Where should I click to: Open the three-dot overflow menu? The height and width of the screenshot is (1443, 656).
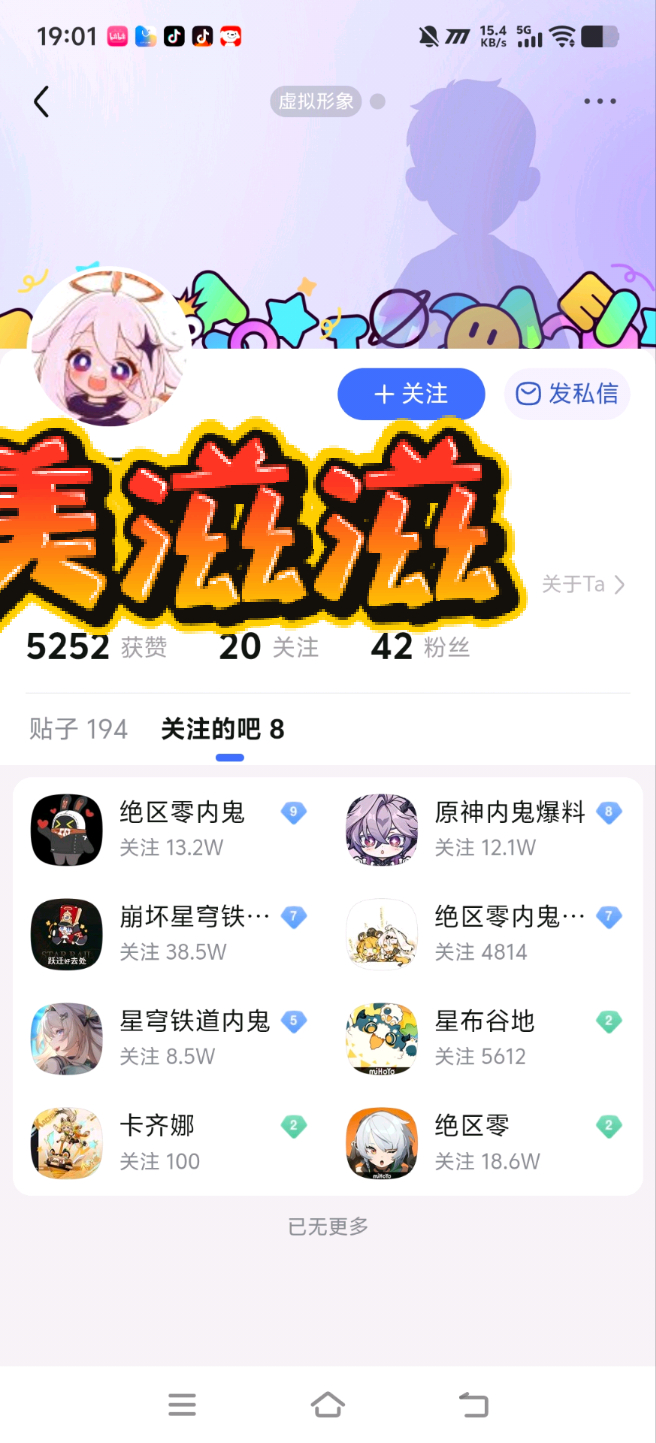[600, 101]
